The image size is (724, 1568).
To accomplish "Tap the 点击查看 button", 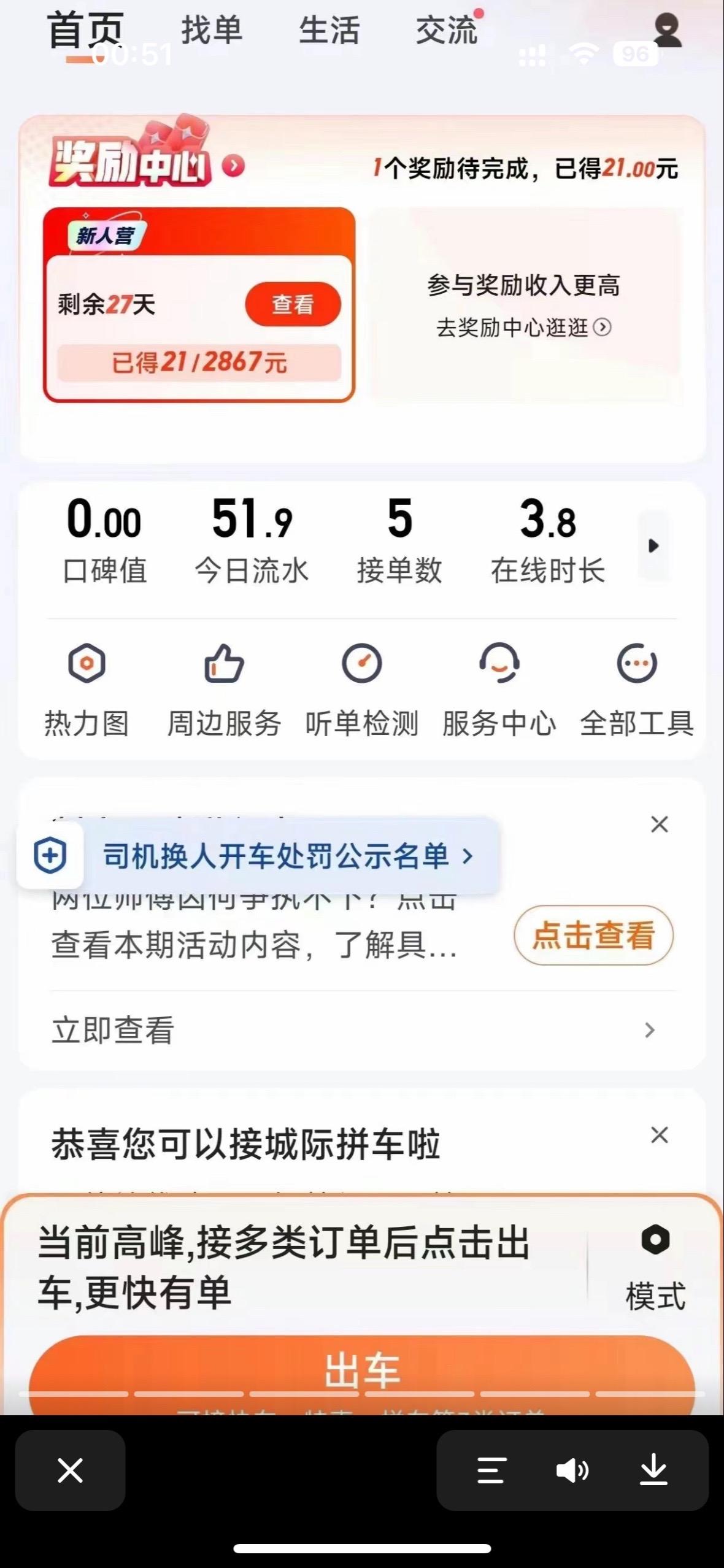I will click(593, 936).
